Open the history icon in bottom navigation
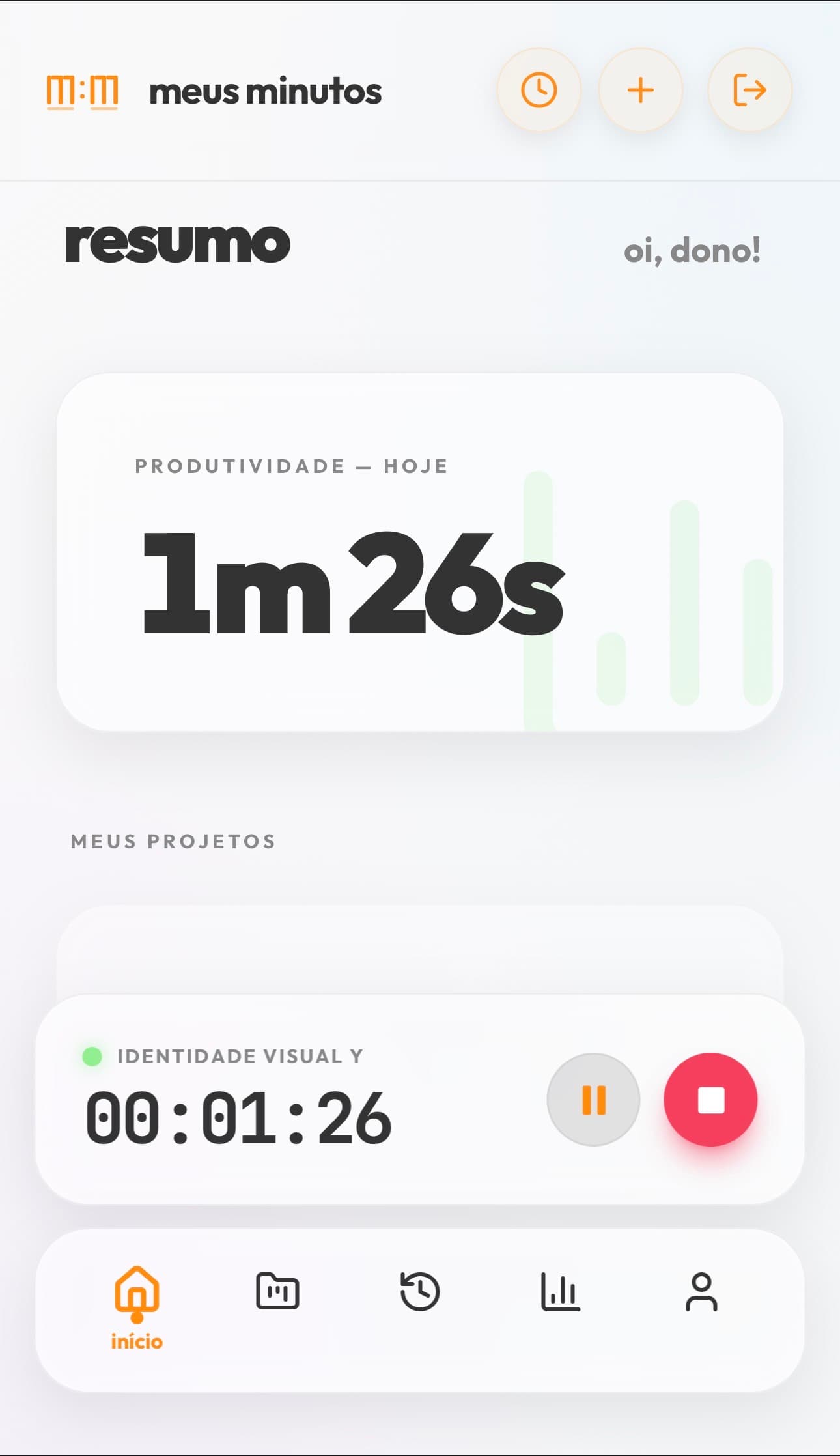 (419, 1291)
